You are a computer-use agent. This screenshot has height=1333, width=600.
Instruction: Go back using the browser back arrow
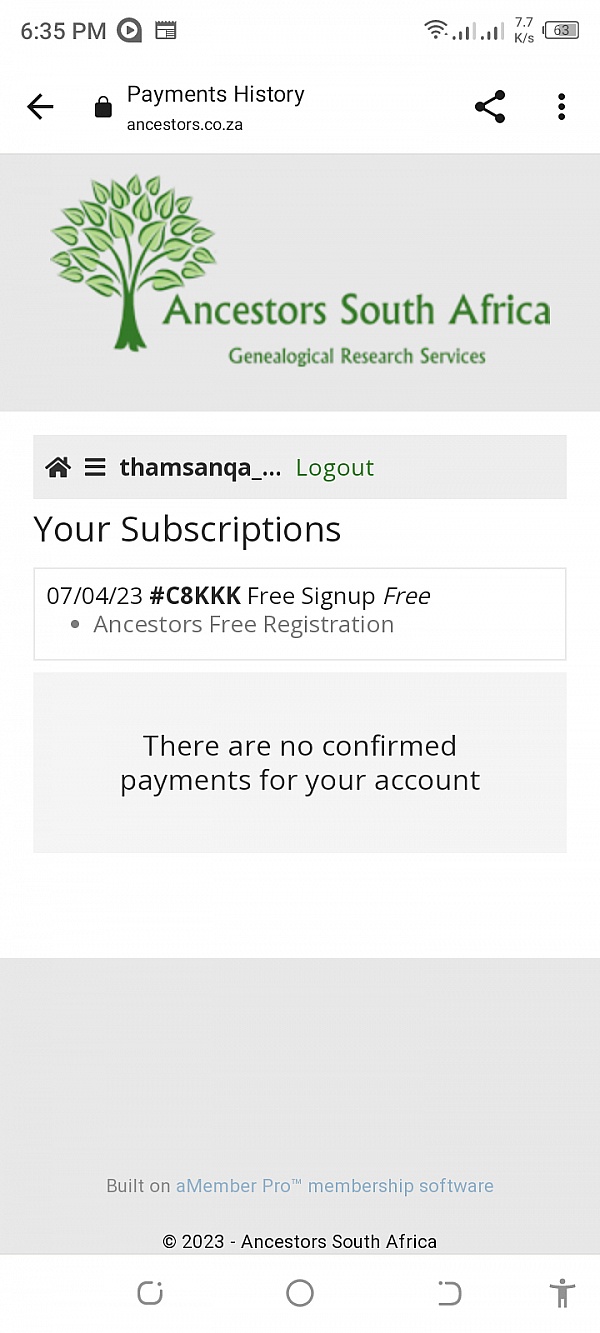[x=40, y=107]
